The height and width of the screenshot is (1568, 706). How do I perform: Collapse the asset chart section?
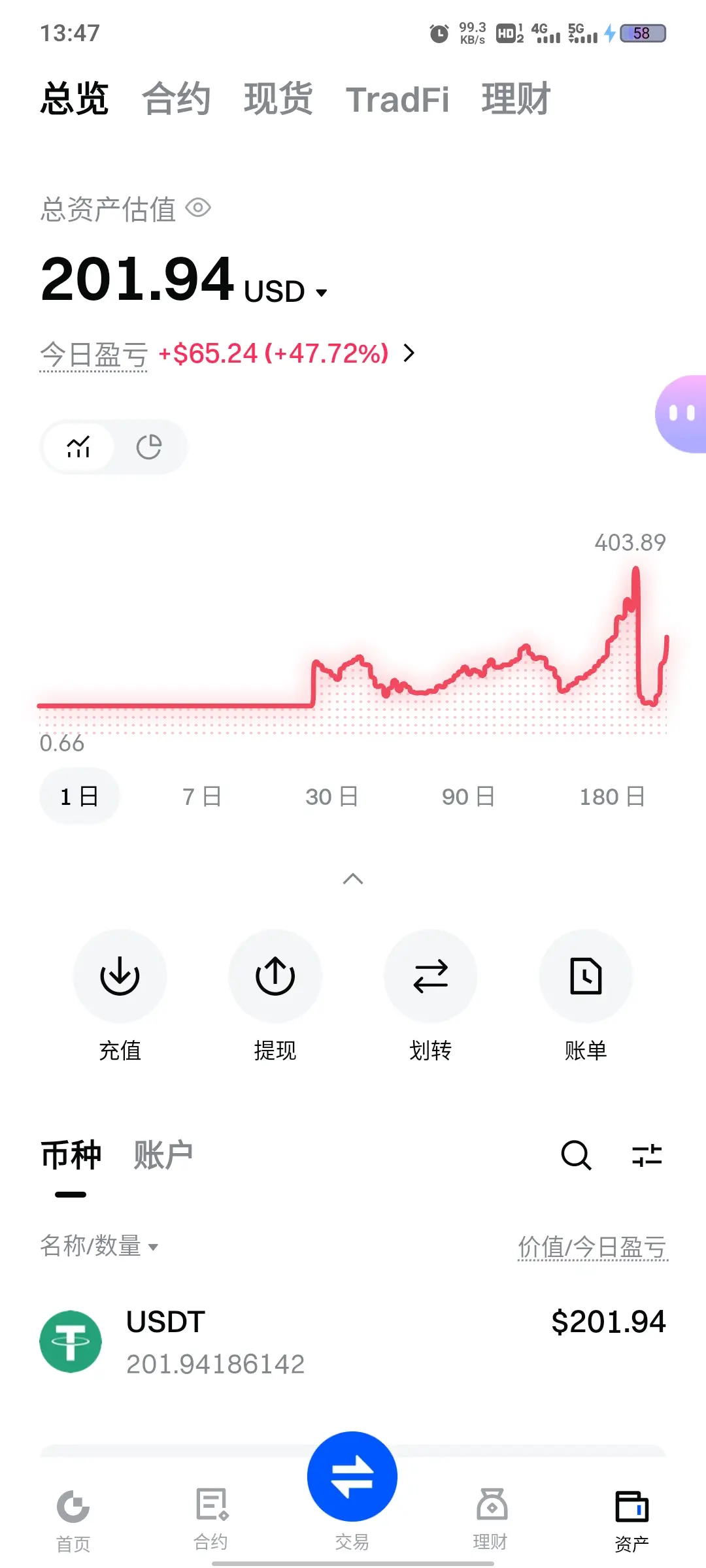click(353, 879)
